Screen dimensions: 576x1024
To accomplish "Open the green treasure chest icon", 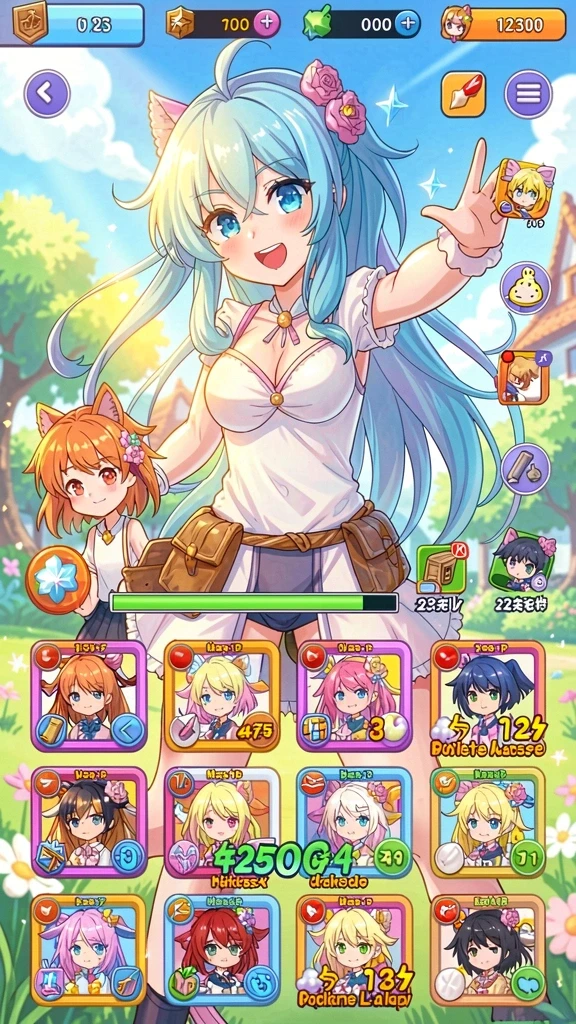I will (441, 568).
